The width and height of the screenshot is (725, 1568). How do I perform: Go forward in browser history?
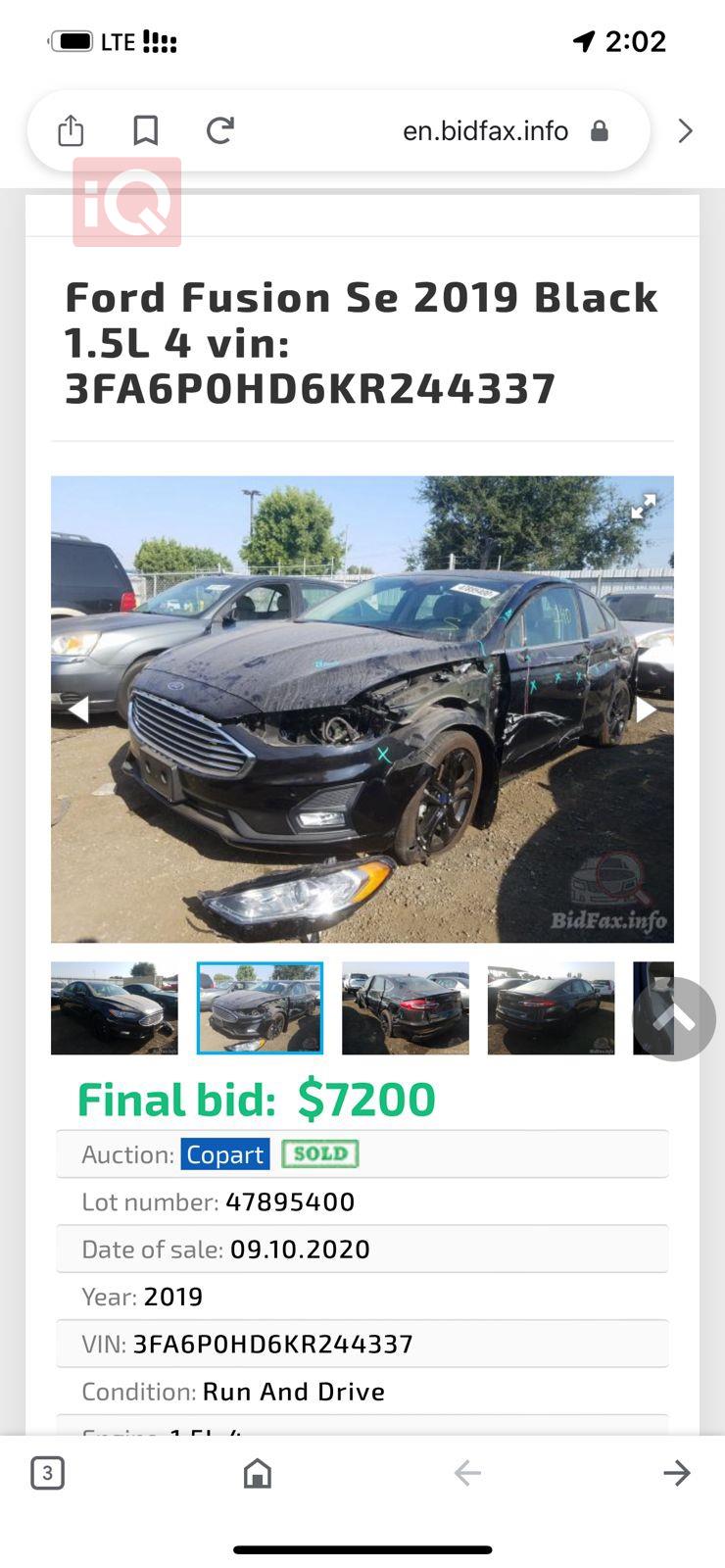676,1473
